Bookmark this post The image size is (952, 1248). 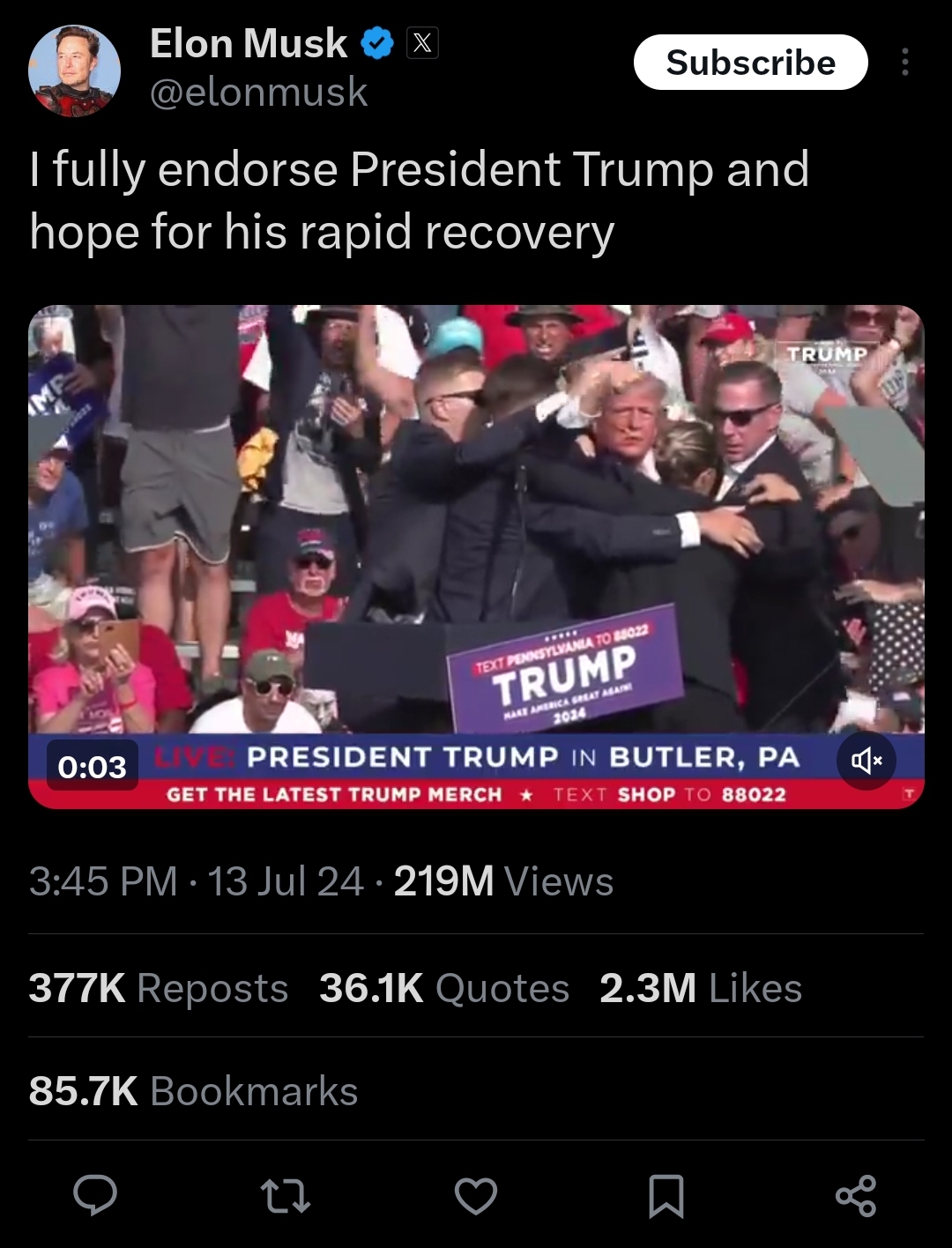[666, 1196]
